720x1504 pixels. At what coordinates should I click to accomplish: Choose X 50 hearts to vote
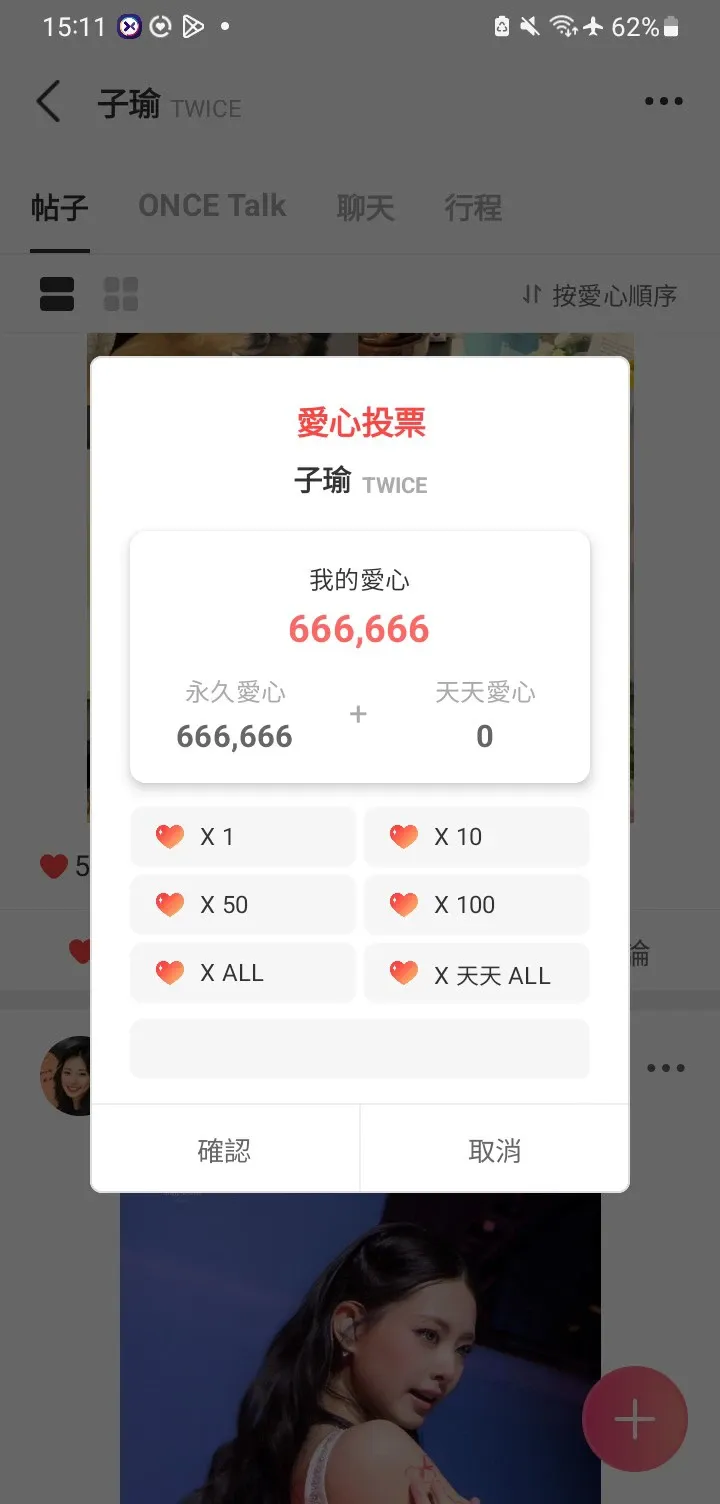pyautogui.click(x=243, y=905)
